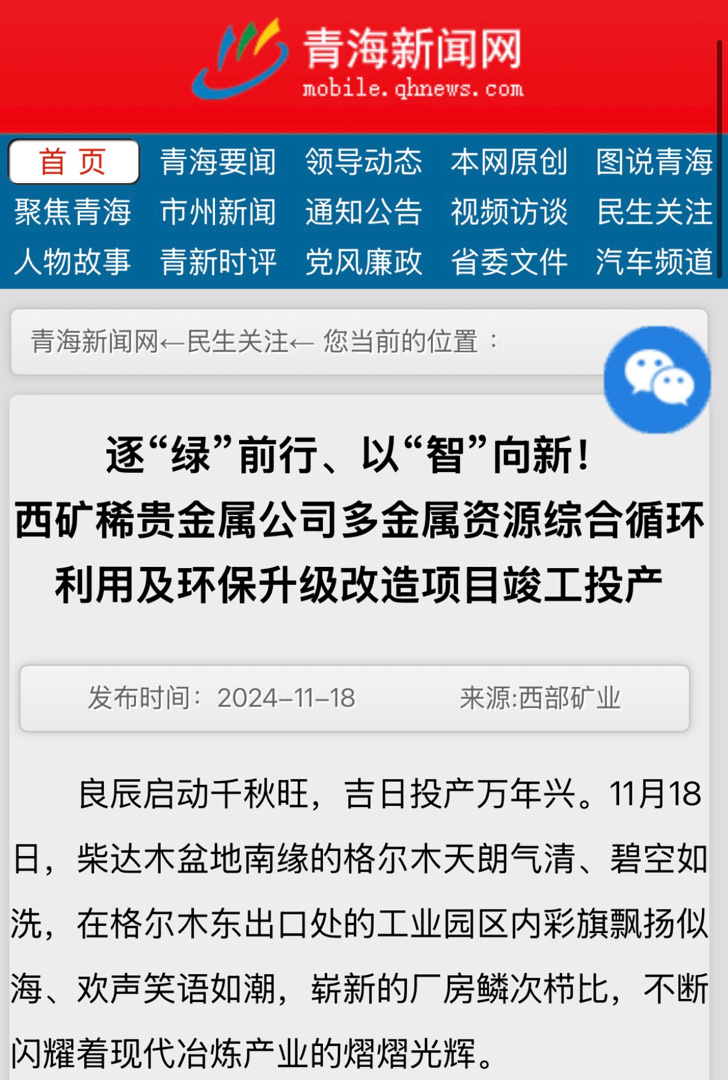The width and height of the screenshot is (728, 1080).
Task: Share via the floating WeChat button
Action: pyautogui.click(x=658, y=380)
